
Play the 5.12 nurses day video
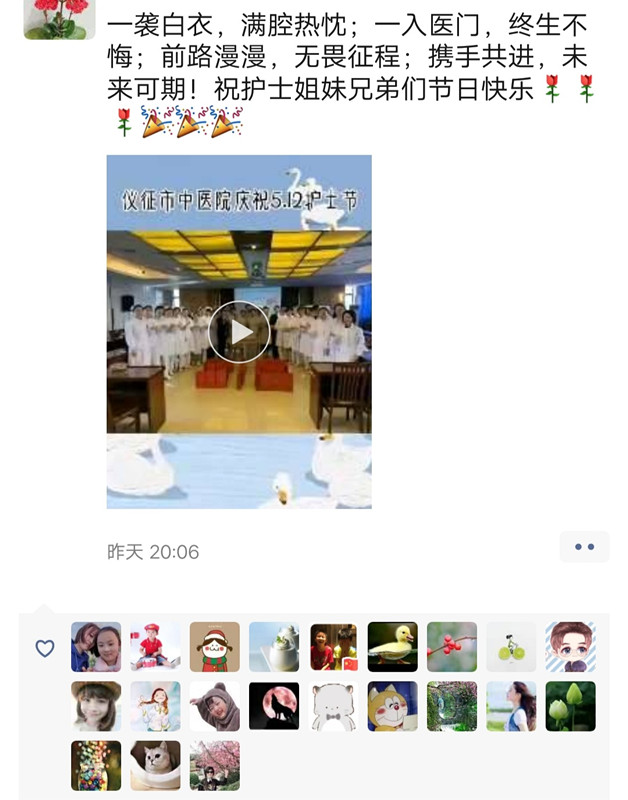click(239, 331)
